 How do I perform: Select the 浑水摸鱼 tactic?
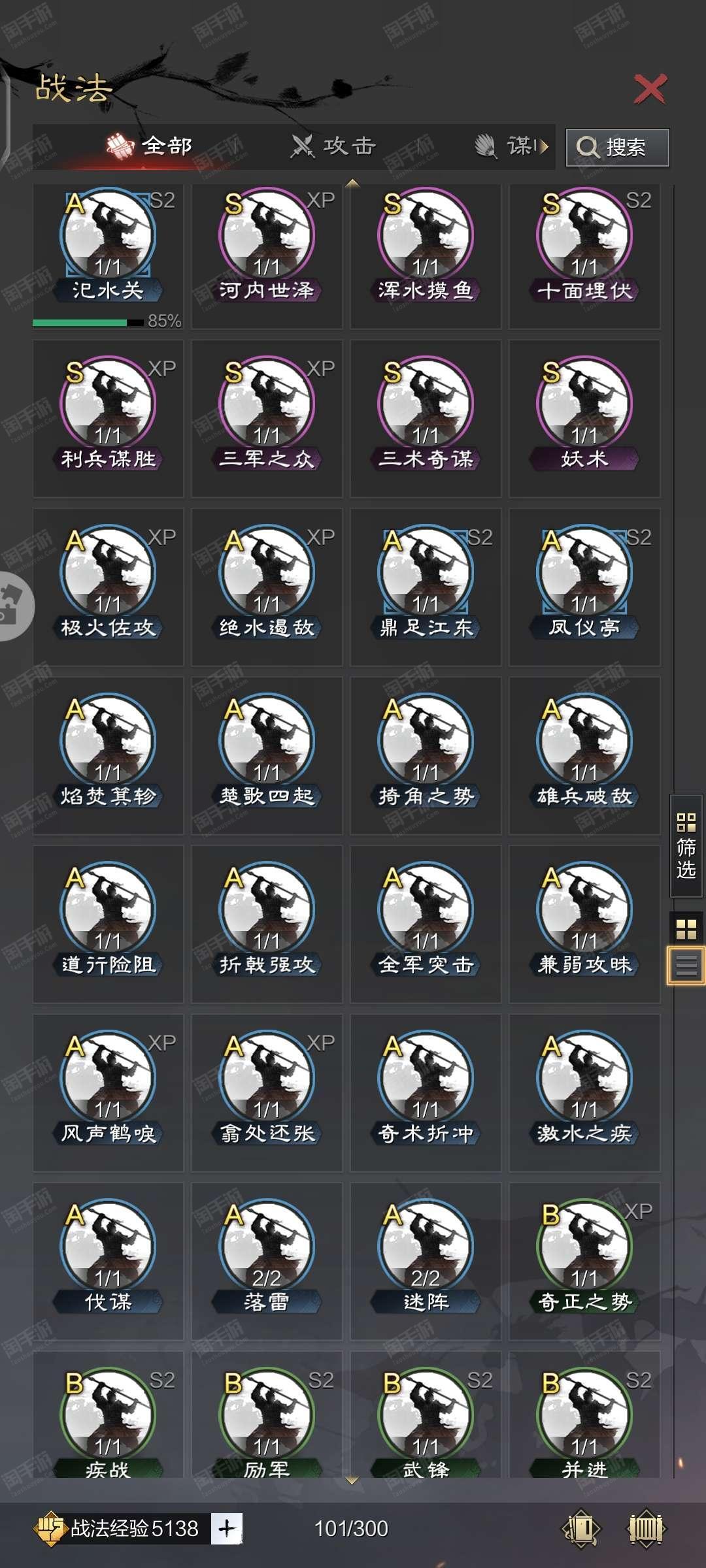click(426, 256)
